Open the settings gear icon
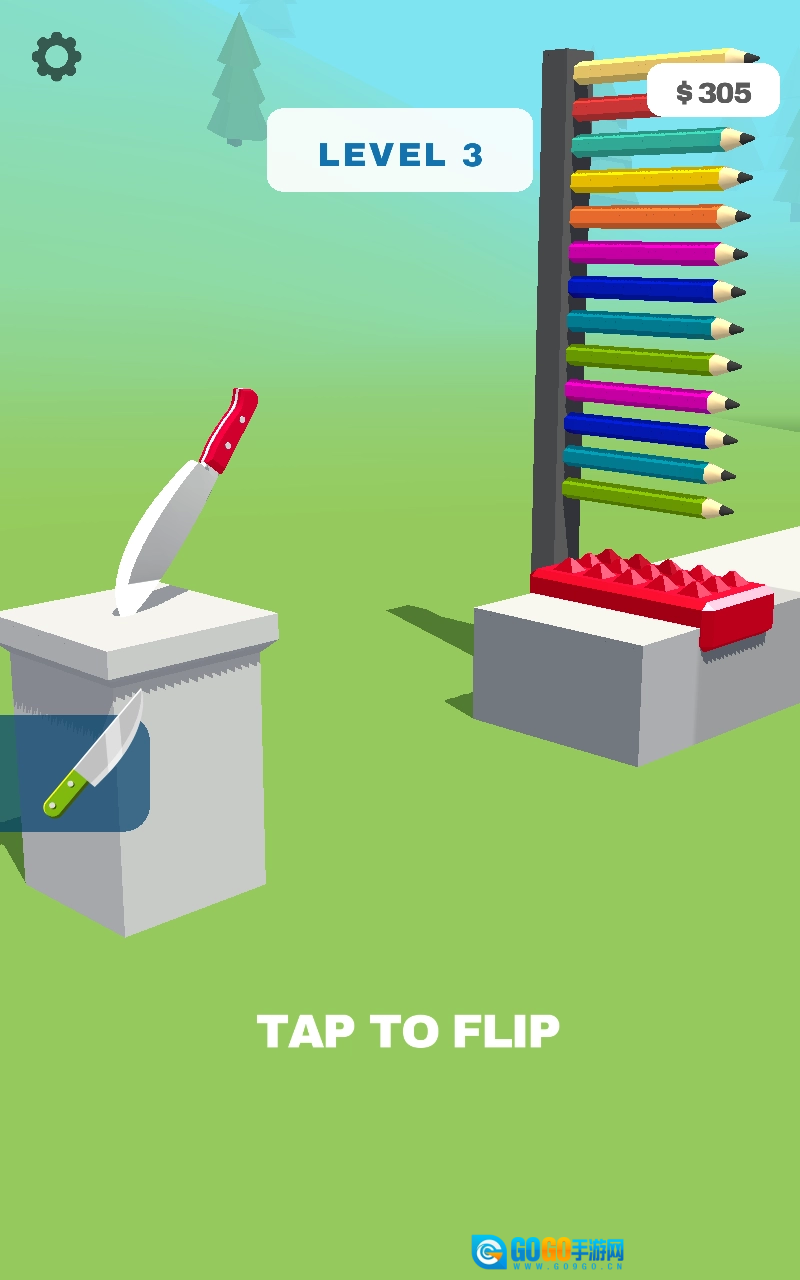The width and height of the screenshot is (800, 1280). click(56, 57)
